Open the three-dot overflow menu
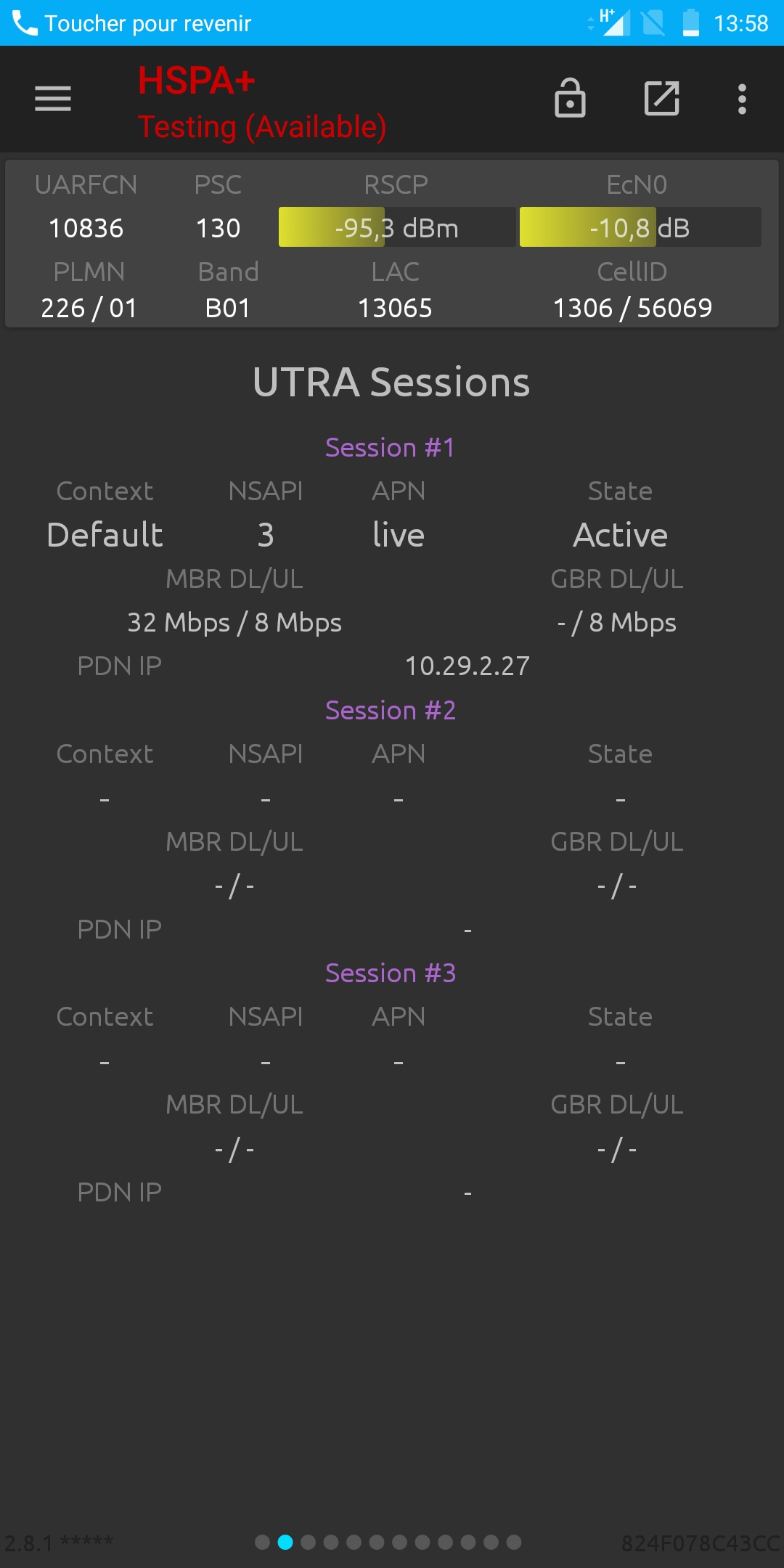Image resolution: width=784 pixels, height=1568 pixels. click(x=742, y=99)
